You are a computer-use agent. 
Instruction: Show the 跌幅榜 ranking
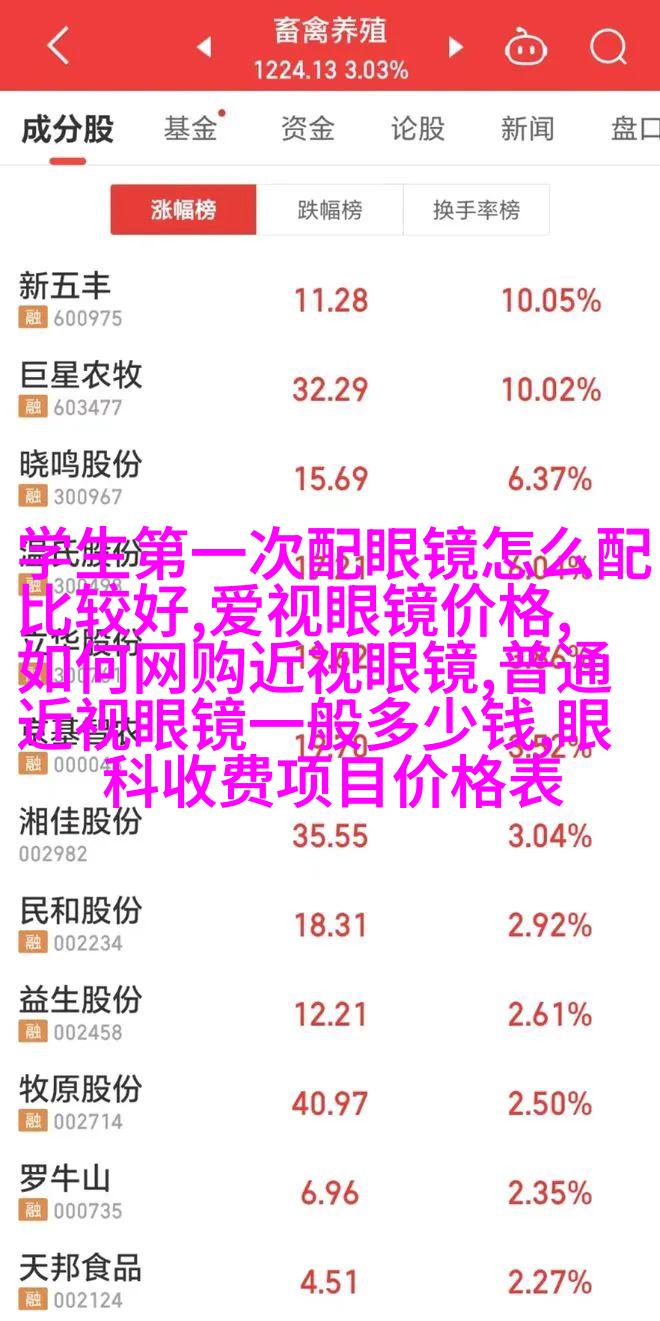(x=329, y=211)
